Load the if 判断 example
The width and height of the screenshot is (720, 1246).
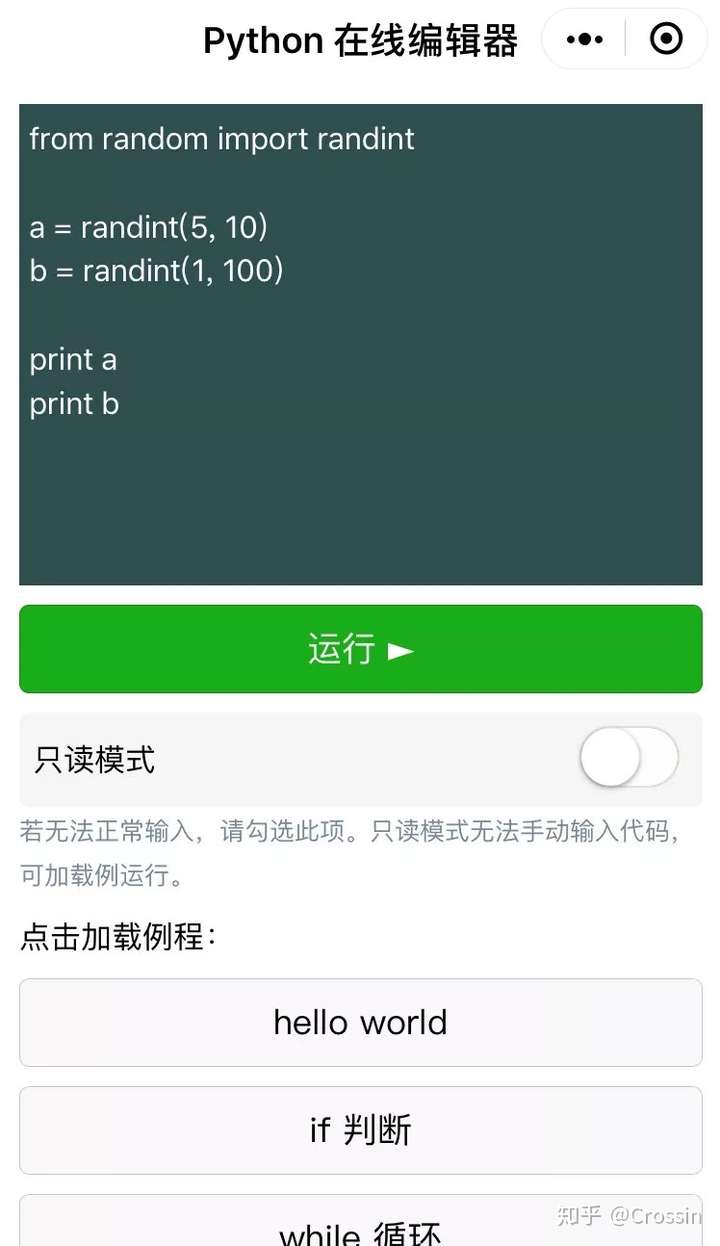(x=360, y=1130)
